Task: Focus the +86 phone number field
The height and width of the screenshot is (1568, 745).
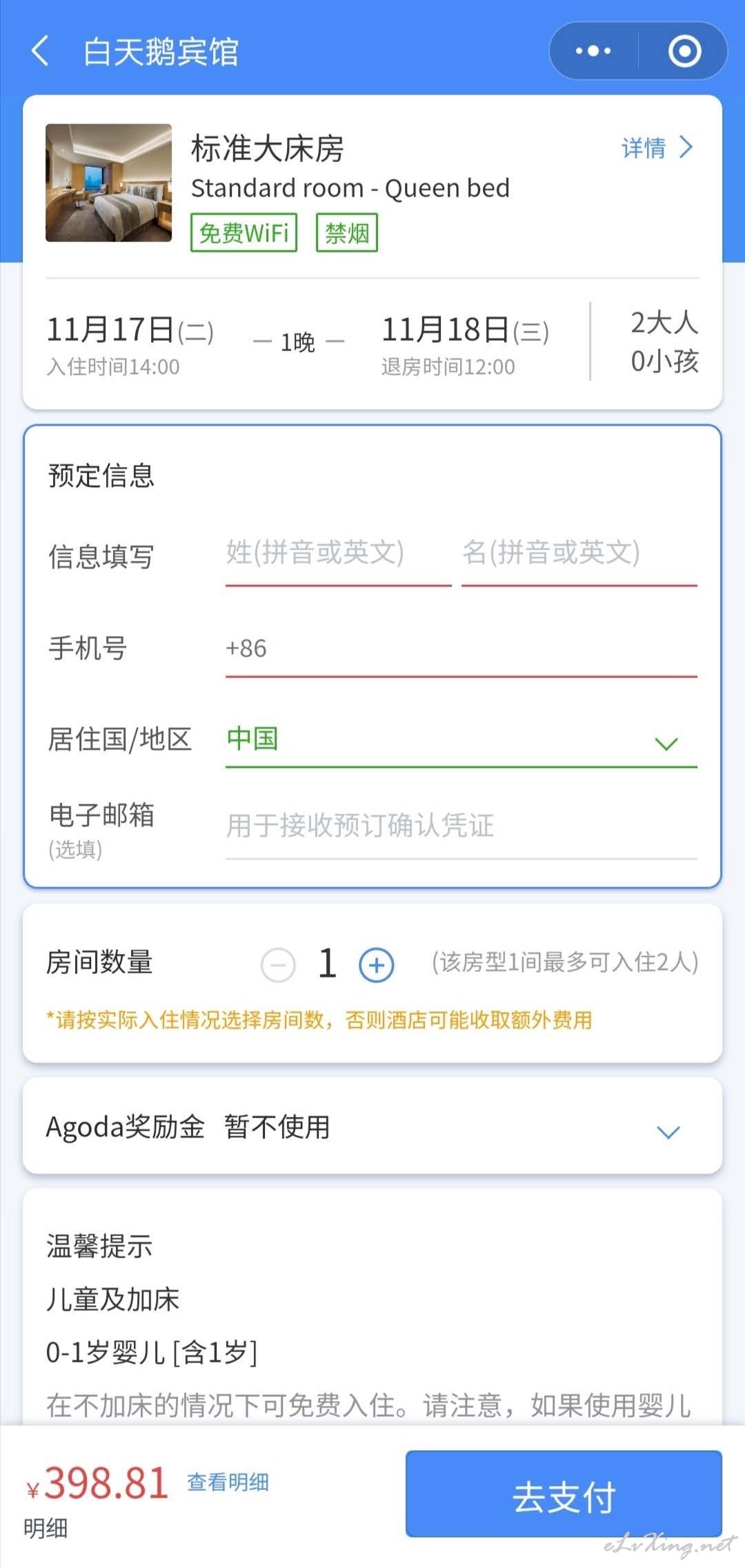Action: point(461,650)
